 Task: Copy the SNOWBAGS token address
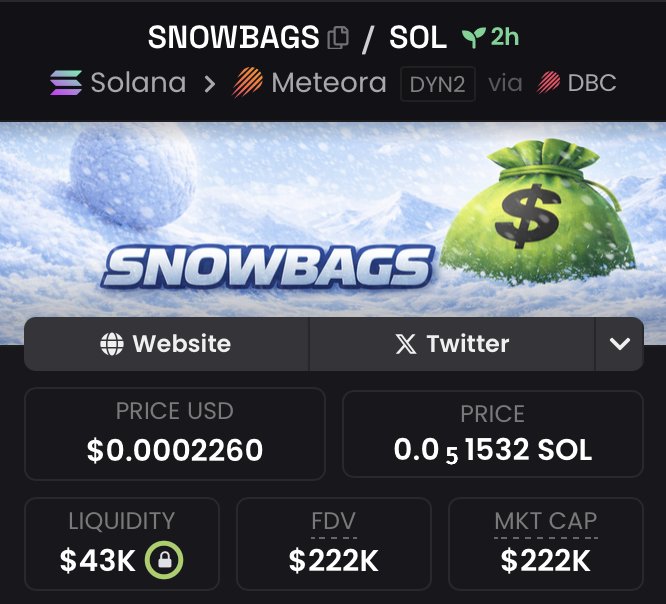click(338, 39)
